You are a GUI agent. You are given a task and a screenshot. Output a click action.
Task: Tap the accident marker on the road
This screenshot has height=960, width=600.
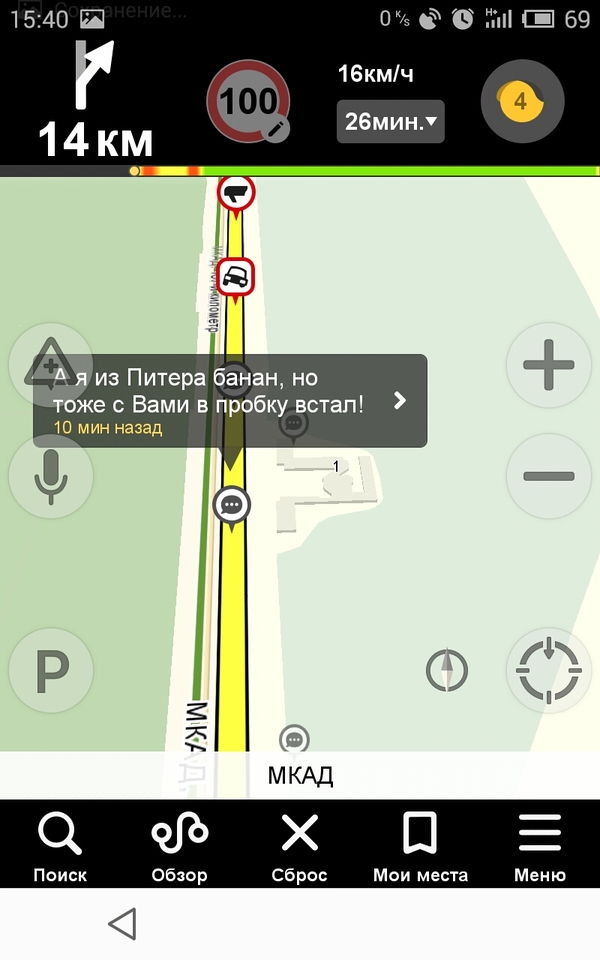coord(235,277)
